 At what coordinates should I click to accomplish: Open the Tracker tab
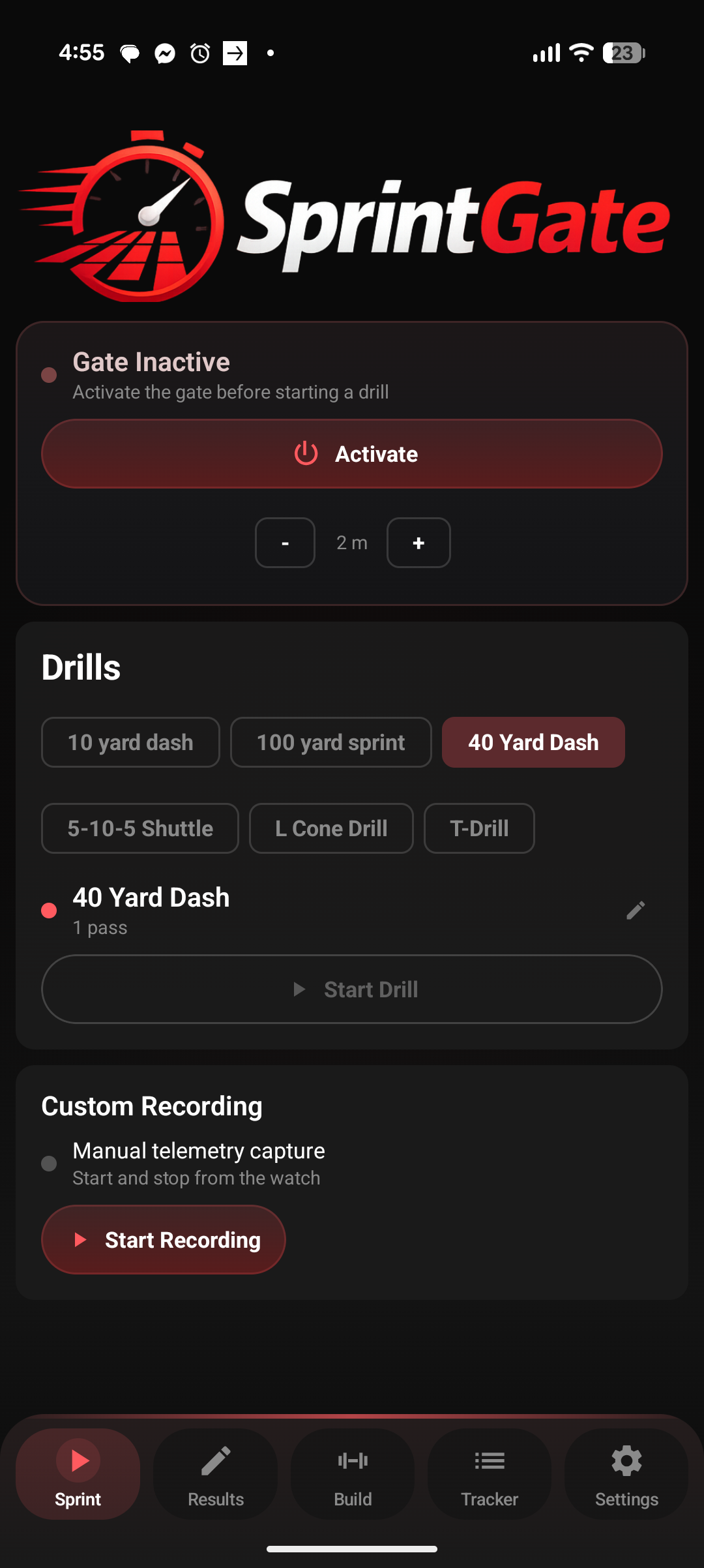(490, 1474)
